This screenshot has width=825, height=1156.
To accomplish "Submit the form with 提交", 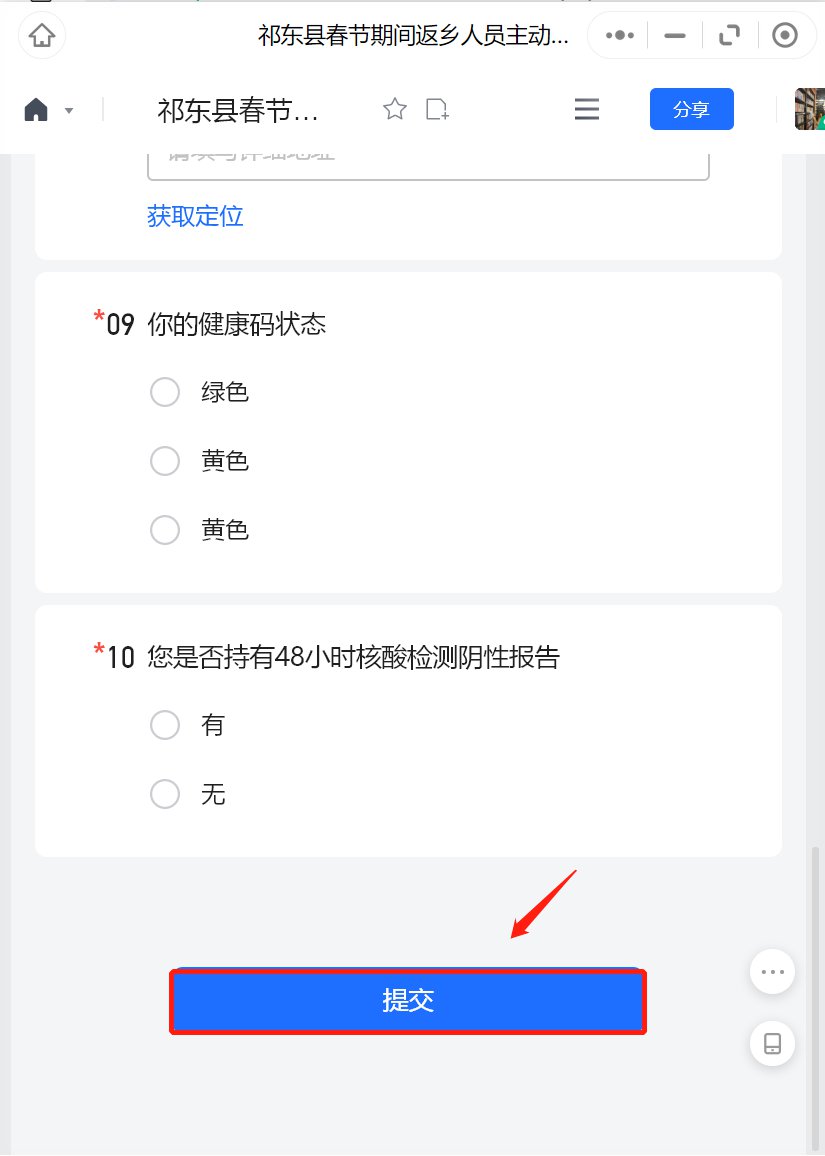I will point(408,1001).
